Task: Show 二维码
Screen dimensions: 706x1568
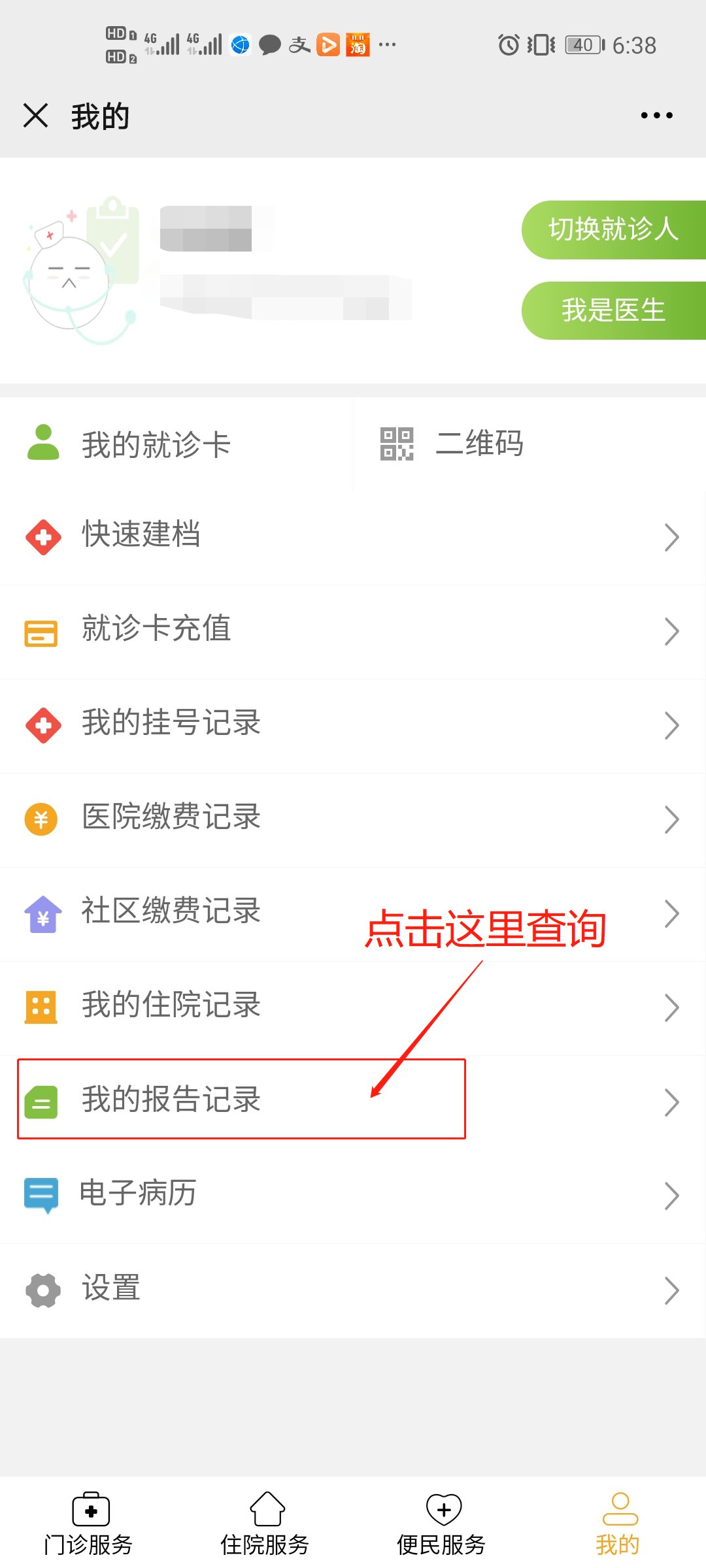Action: 479,444
